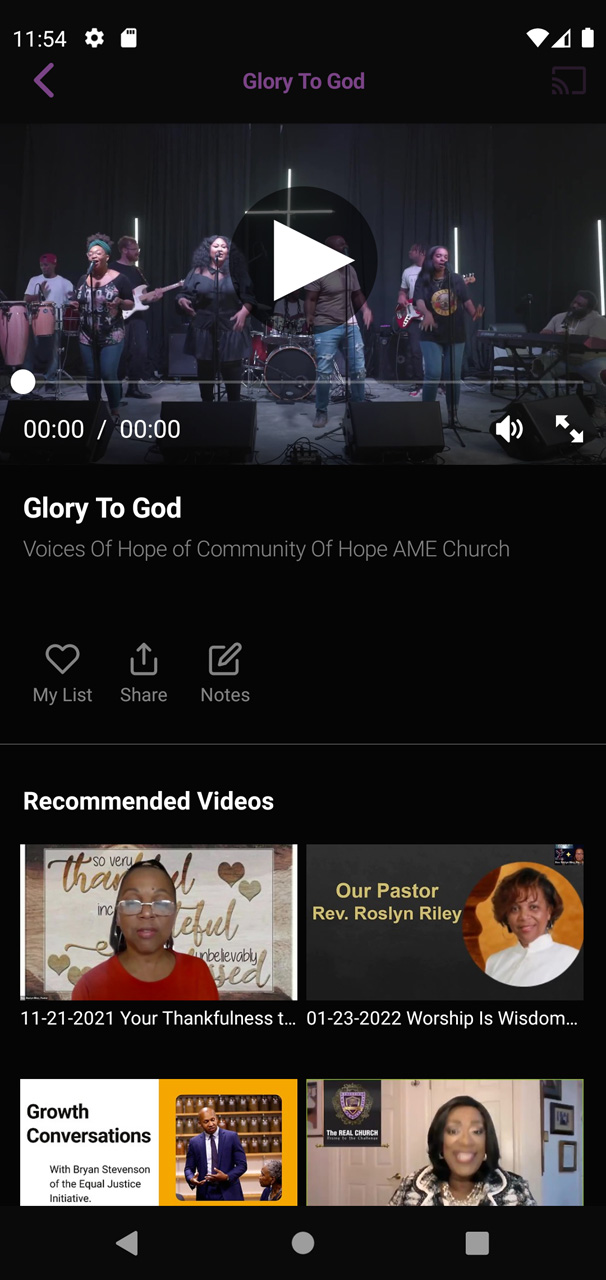Open the 11-21-2021 Your Thankfulness video
Viewport: 606px width, 1280px height.
click(x=159, y=922)
